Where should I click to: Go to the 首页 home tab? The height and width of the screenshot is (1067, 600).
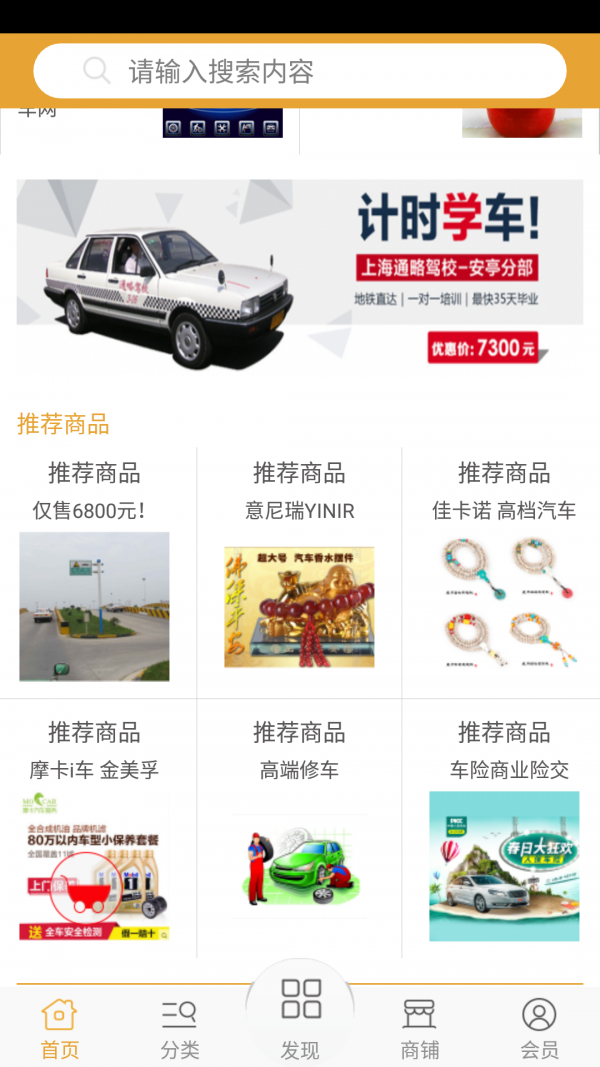60,1028
